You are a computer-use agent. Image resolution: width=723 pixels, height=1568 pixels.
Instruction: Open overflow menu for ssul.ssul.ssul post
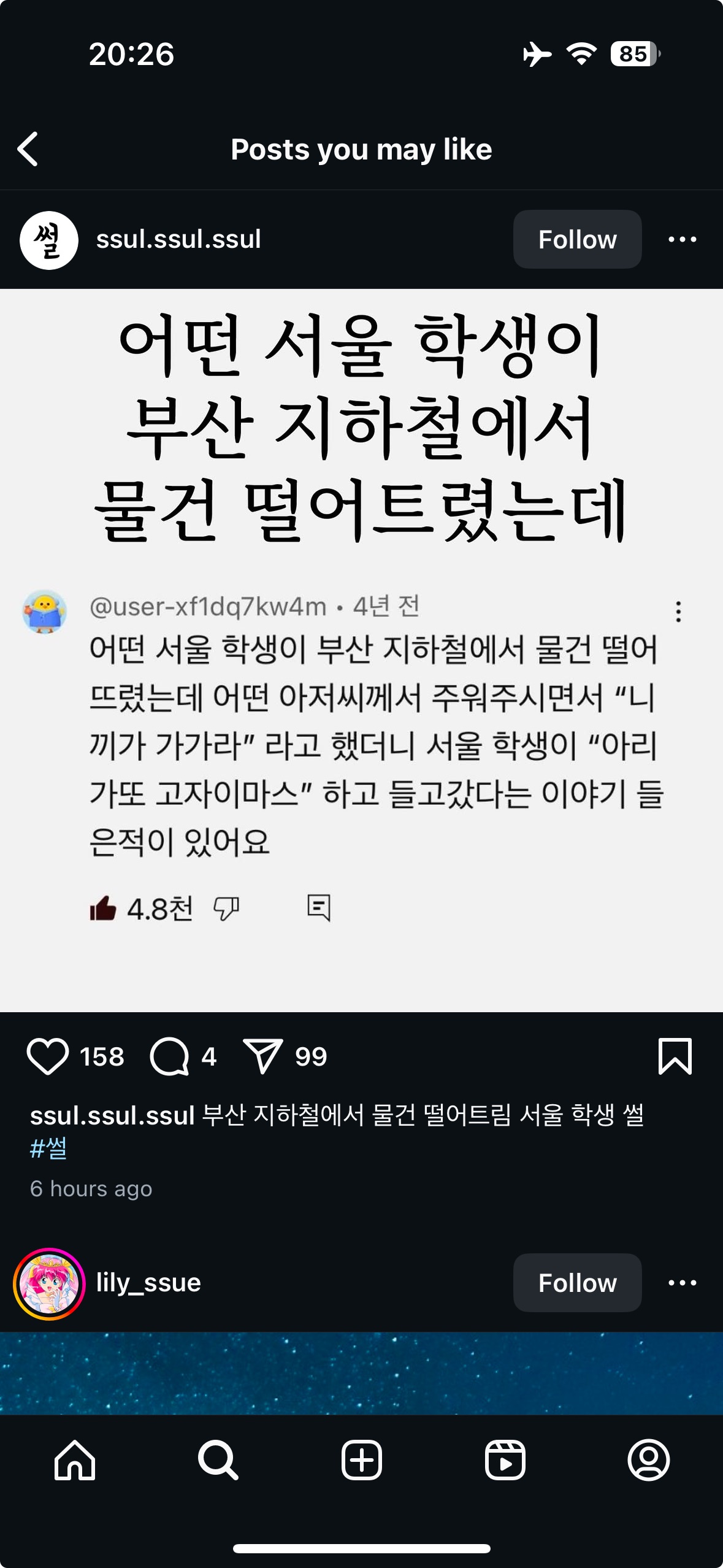click(682, 239)
